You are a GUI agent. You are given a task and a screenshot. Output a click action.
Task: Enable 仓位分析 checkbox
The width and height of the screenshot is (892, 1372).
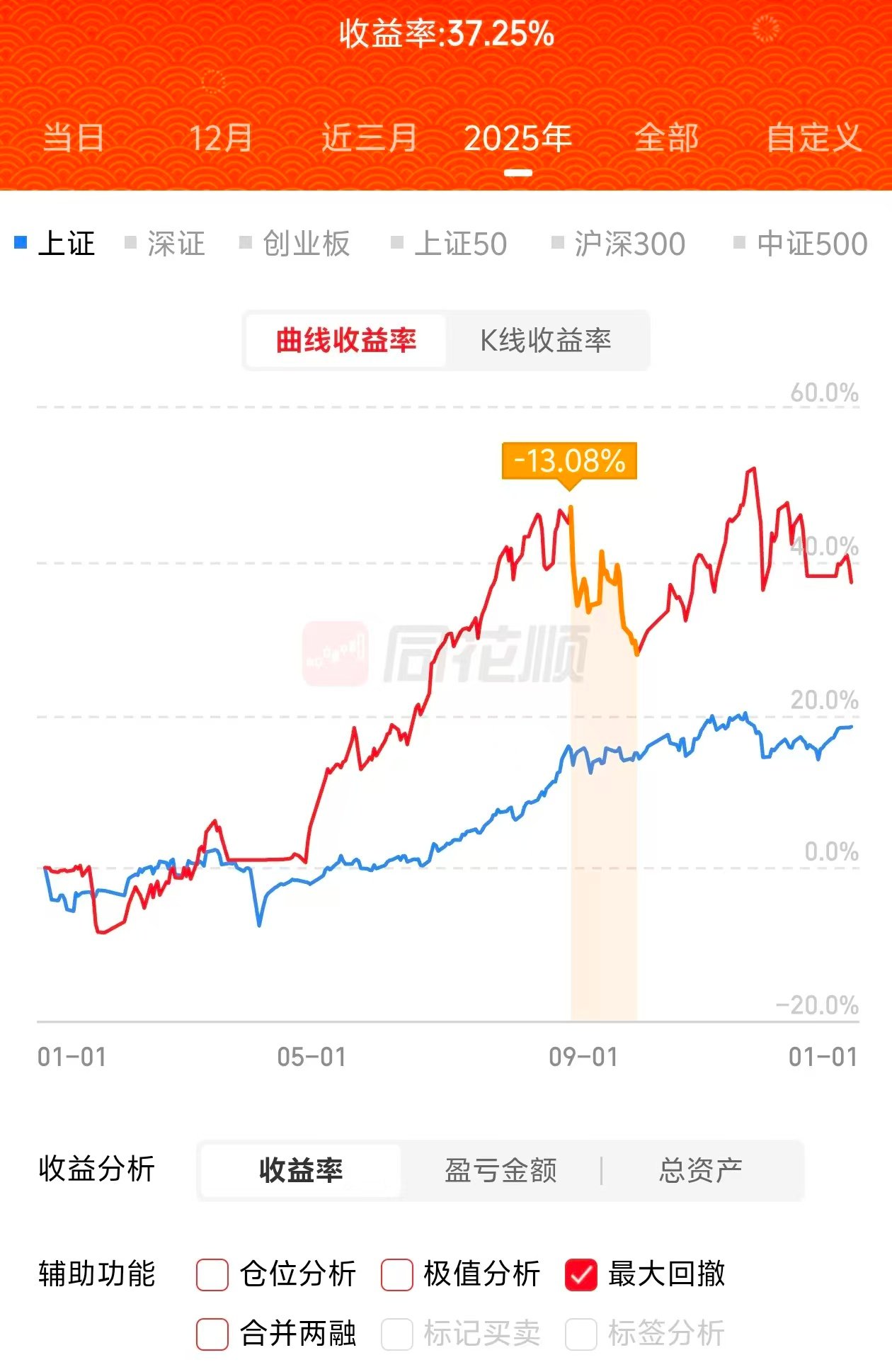[212, 1274]
